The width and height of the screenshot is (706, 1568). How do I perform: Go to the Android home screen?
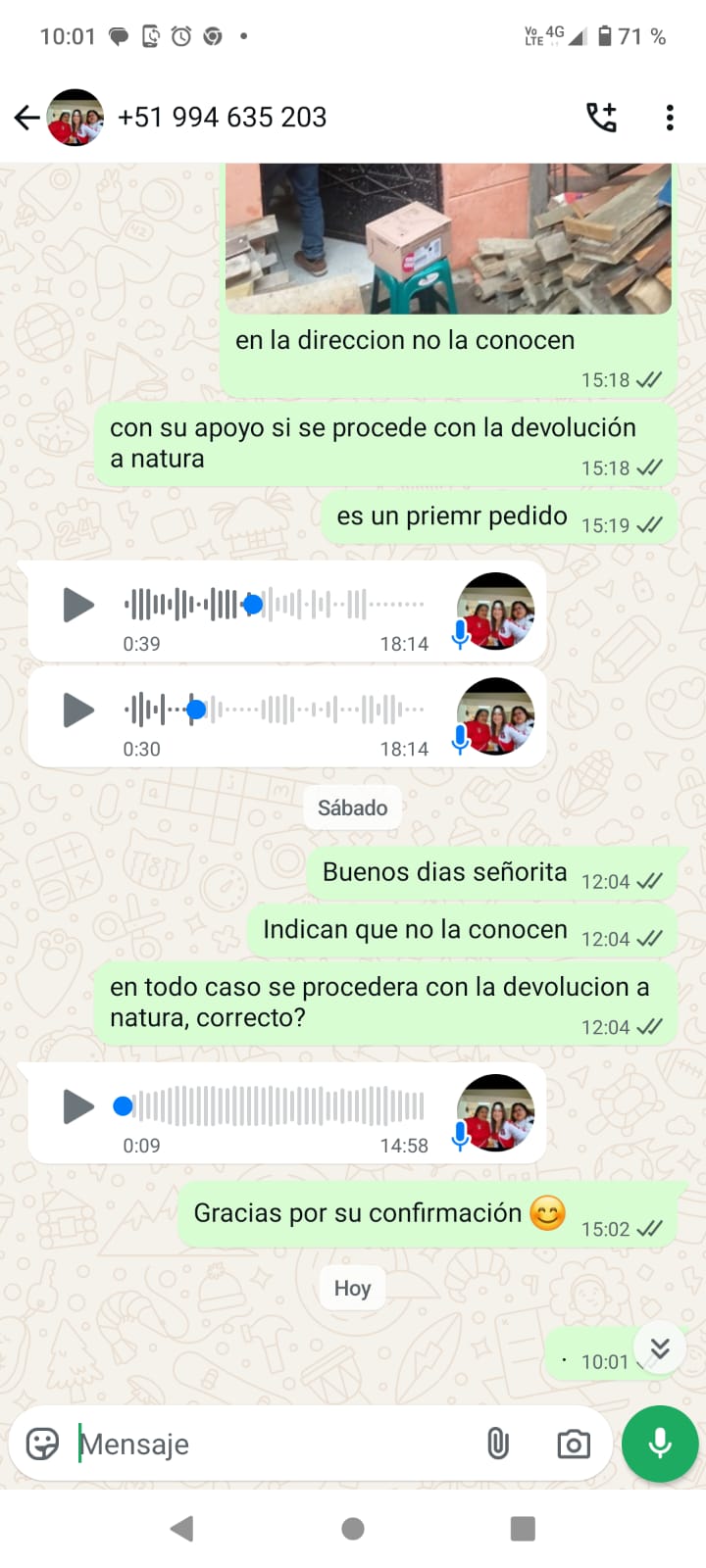353,1529
